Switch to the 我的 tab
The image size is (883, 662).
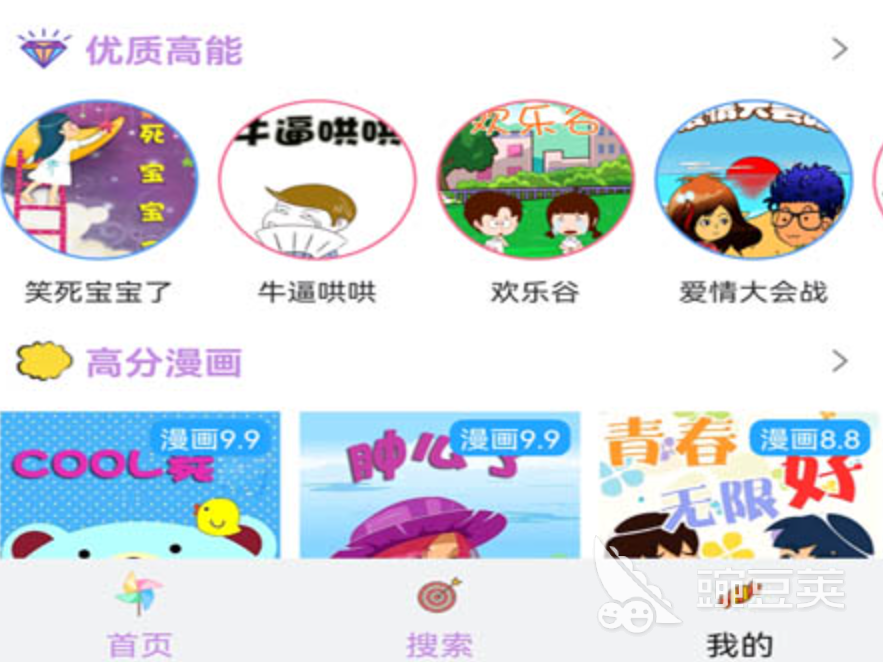pyautogui.click(x=739, y=617)
